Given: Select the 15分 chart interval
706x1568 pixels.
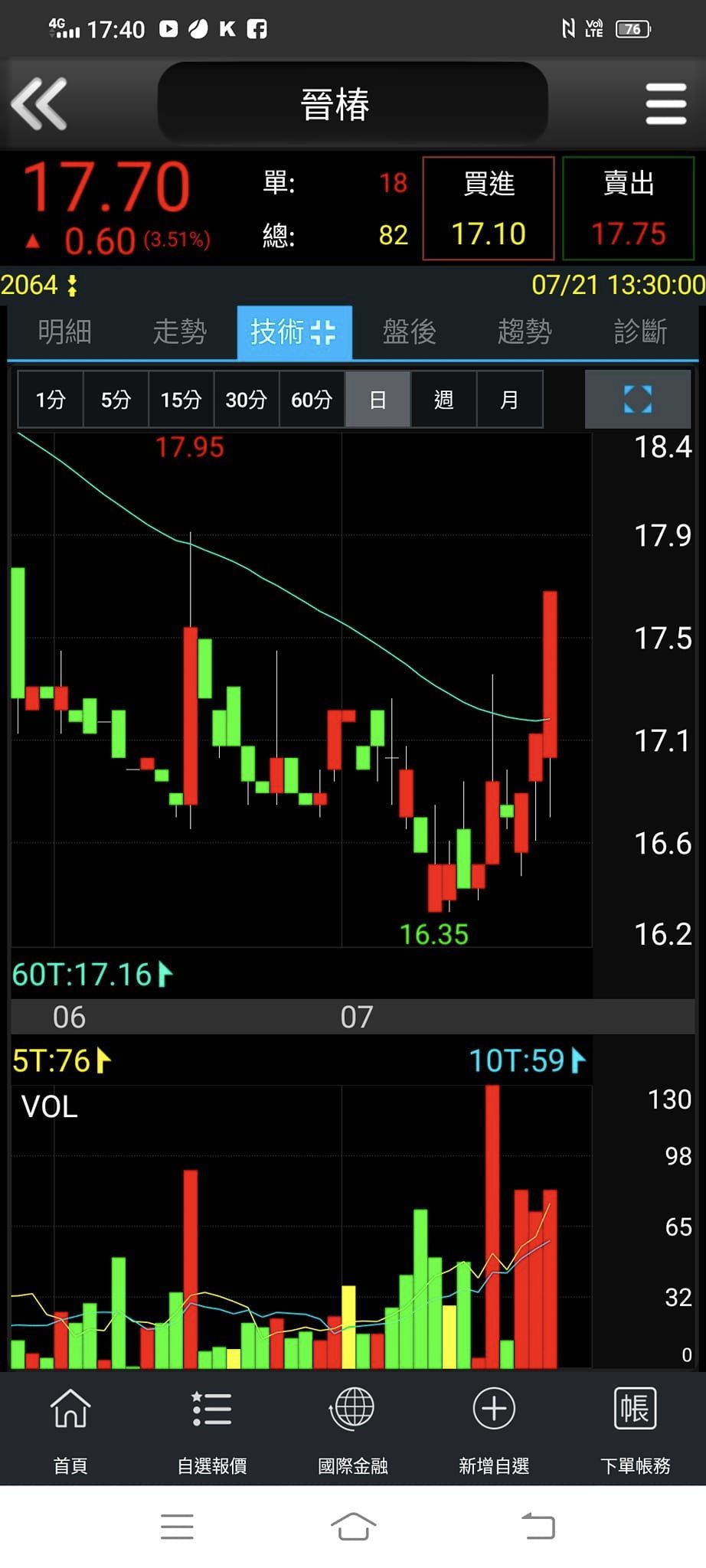Looking at the screenshot, I should pos(181,400).
